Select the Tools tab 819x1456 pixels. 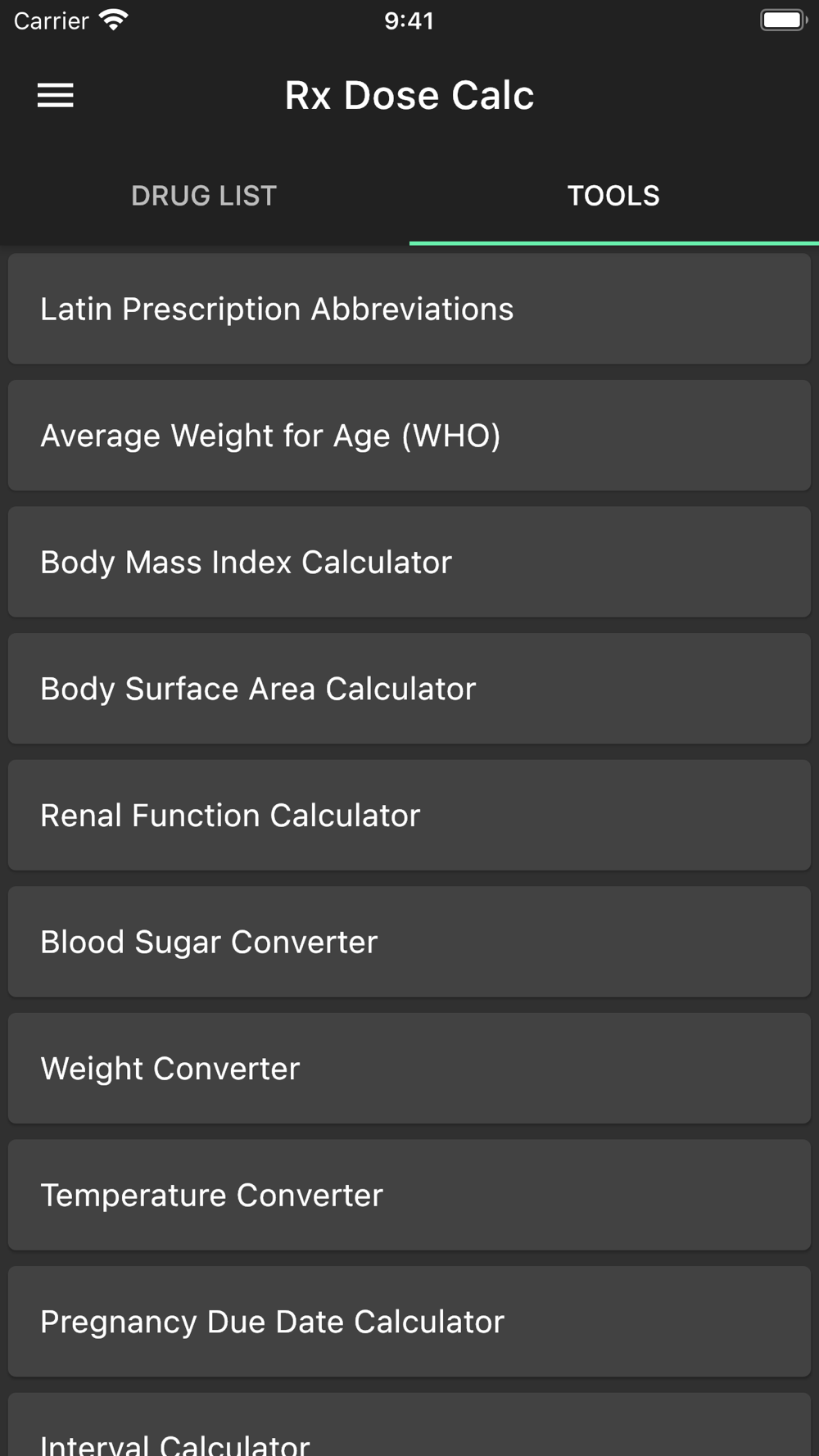pyautogui.click(x=614, y=196)
